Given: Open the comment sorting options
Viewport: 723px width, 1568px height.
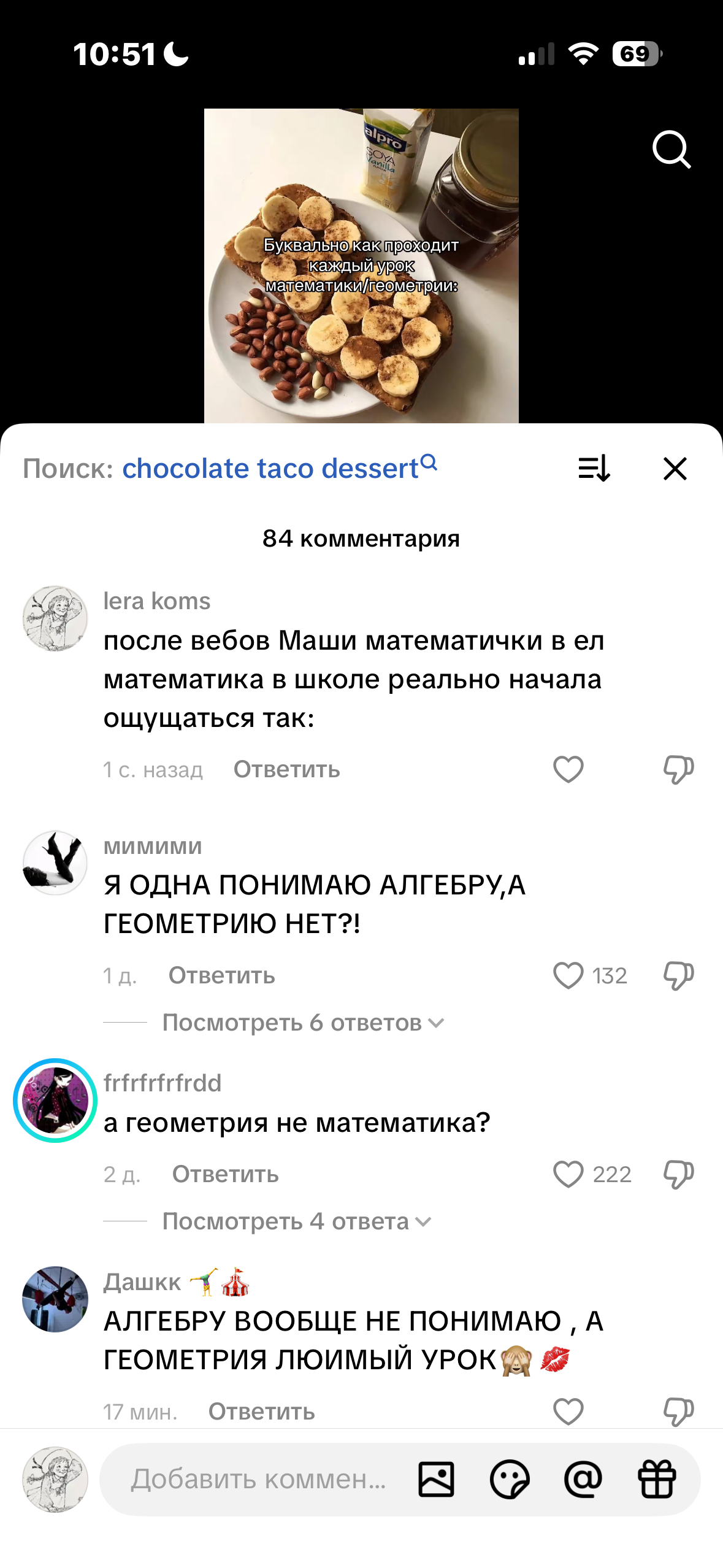Looking at the screenshot, I should coord(594,469).
